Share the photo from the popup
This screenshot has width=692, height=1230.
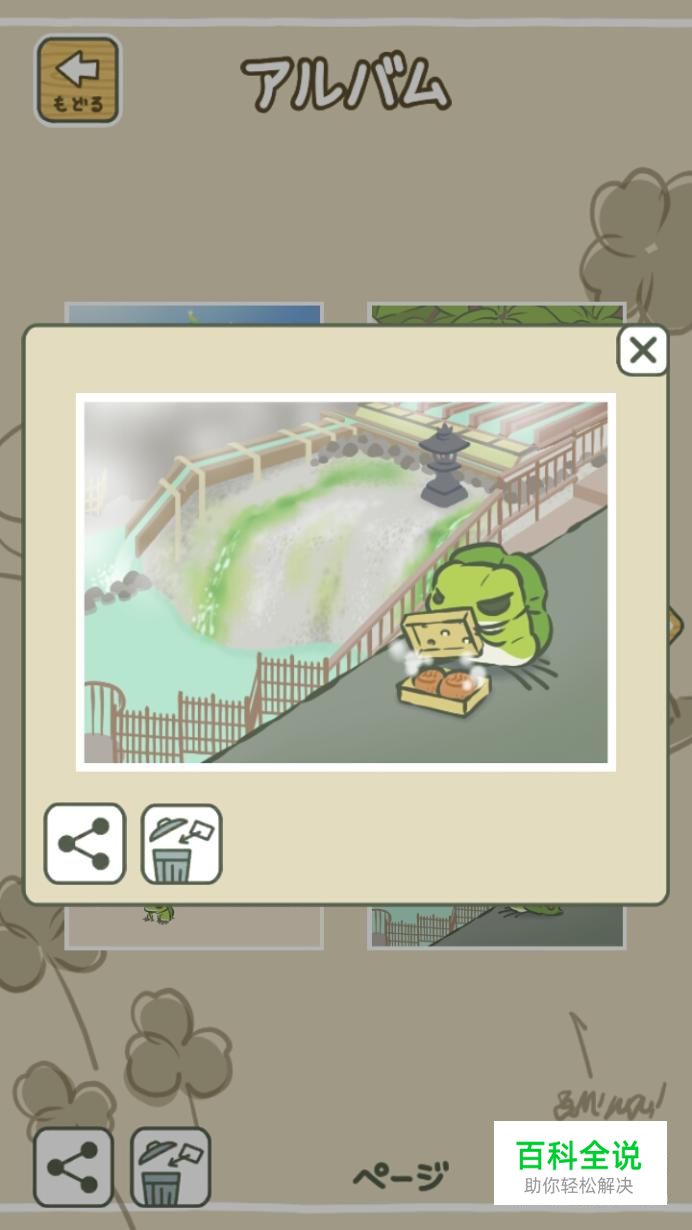point(85,843)
